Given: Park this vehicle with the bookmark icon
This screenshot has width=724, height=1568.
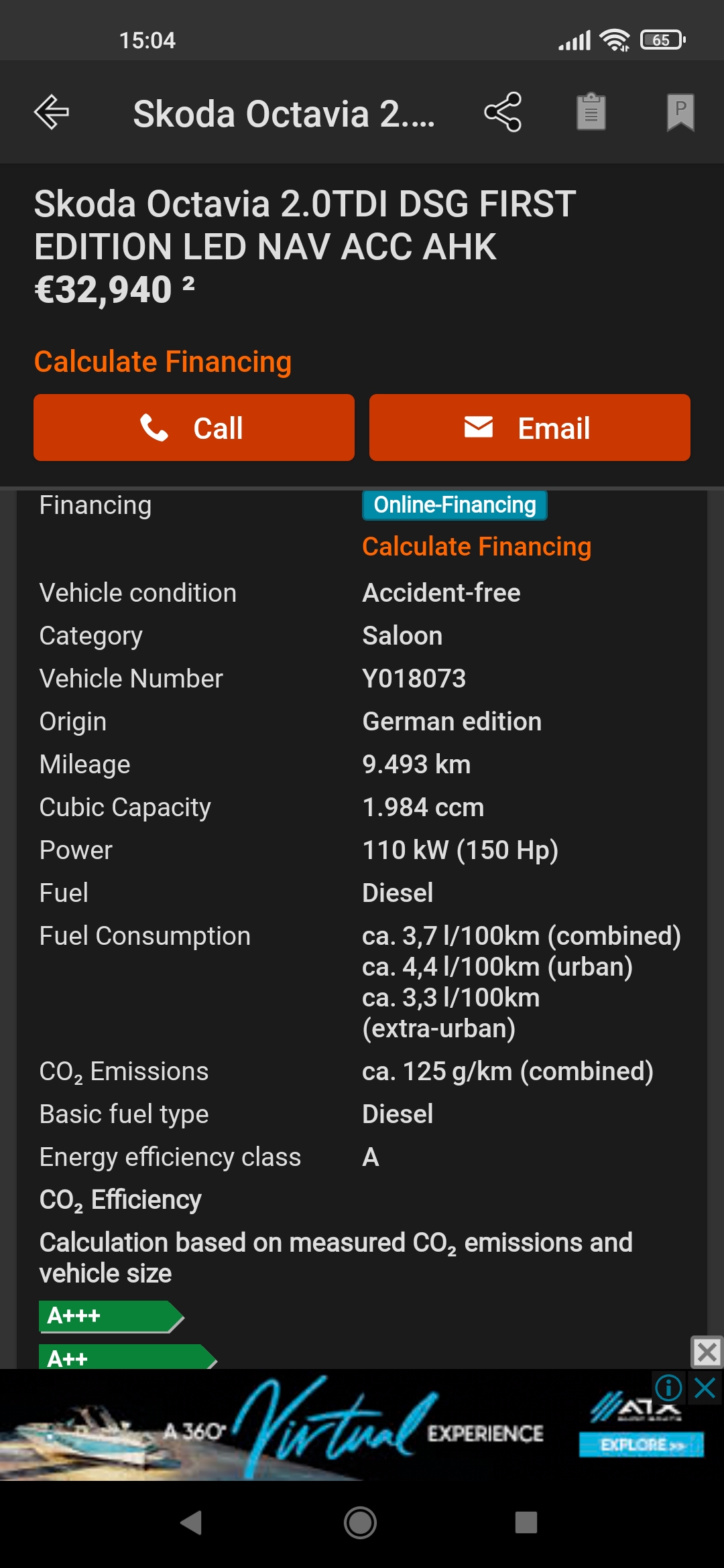Looking at the screenshot, I should tap(680, 112).
